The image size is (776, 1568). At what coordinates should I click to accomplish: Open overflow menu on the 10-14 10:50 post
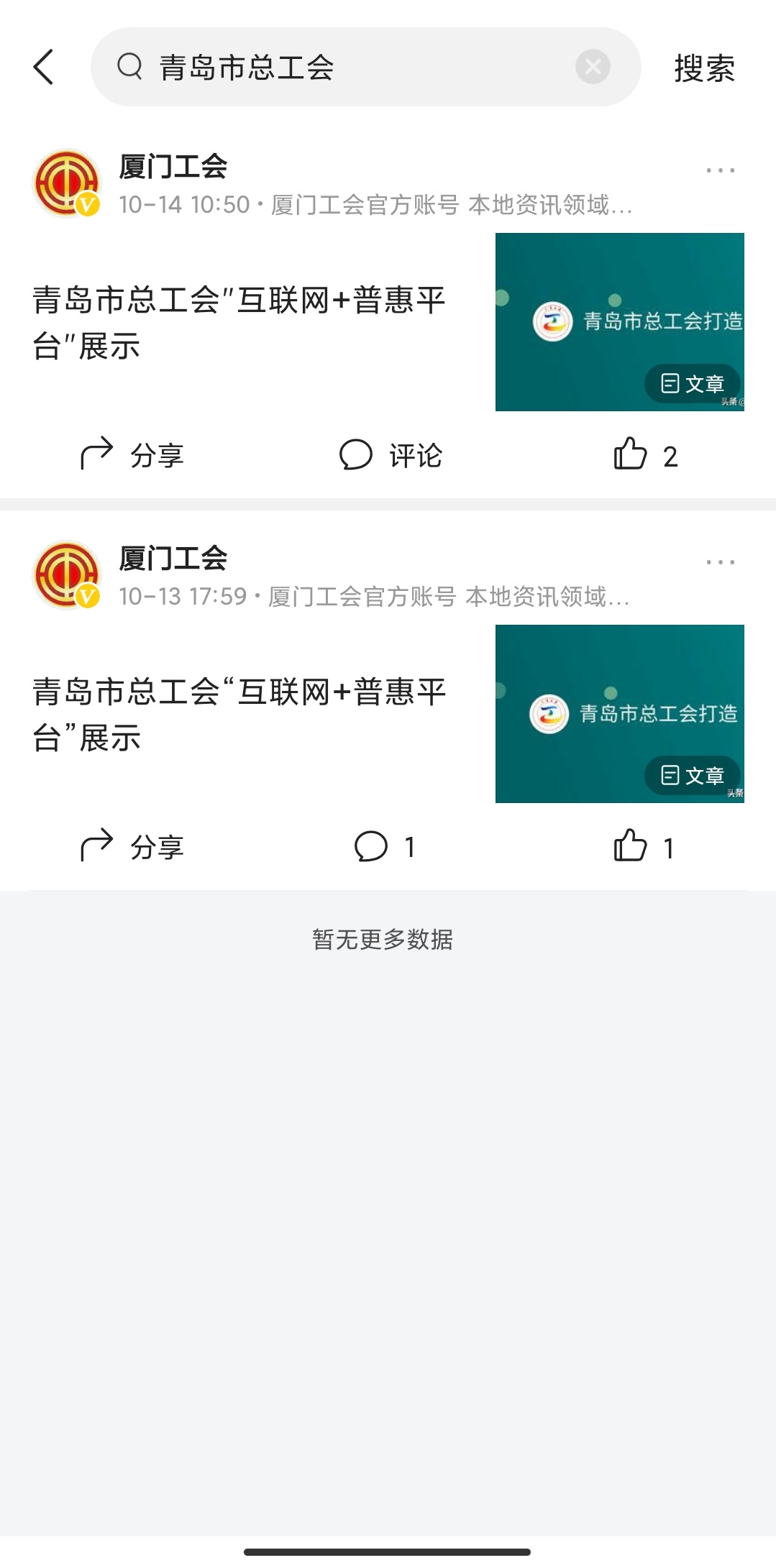pos(720,170)
